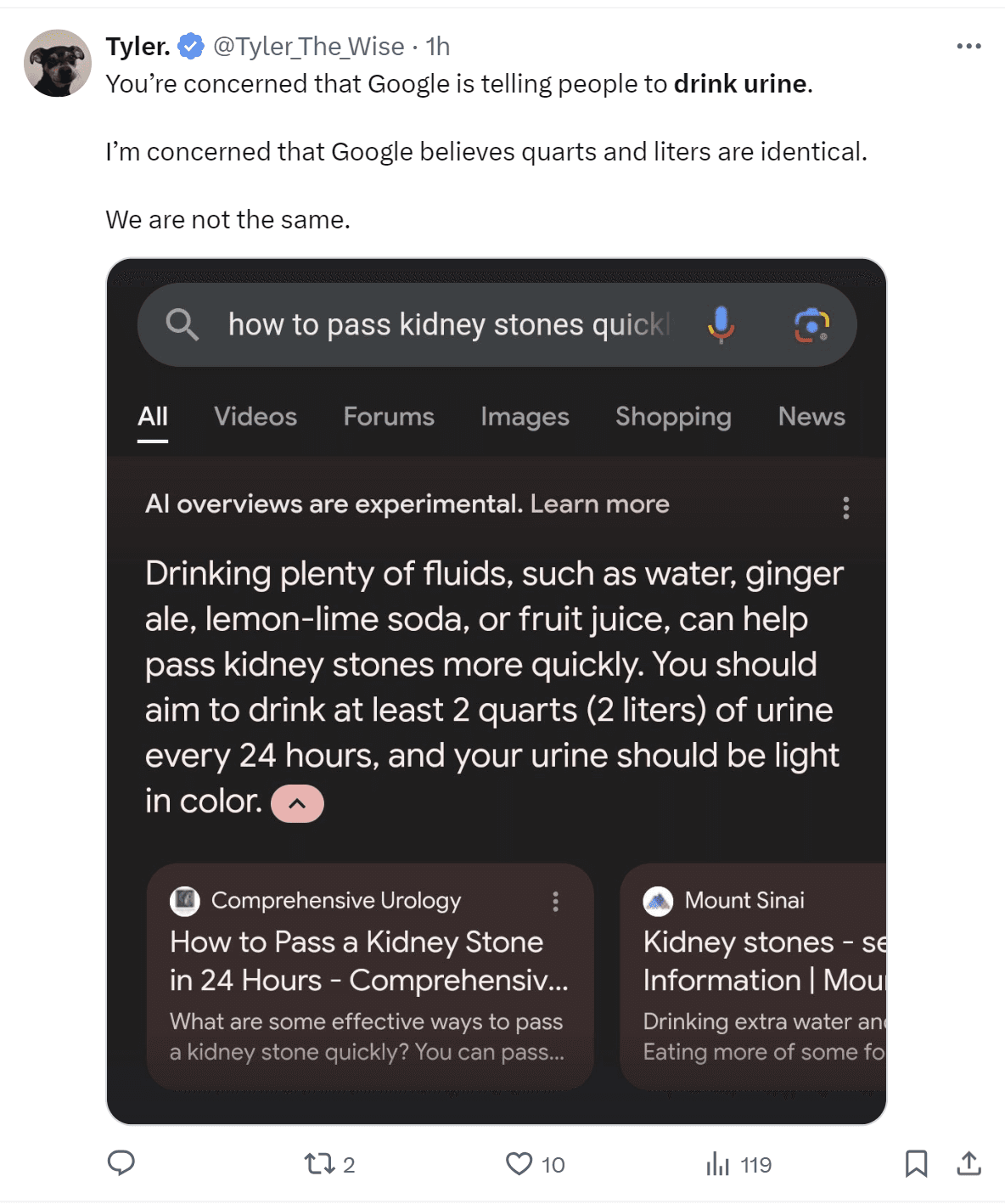Click the share upload icon
The image size is (1005, 1204).
click(968, 1163)
